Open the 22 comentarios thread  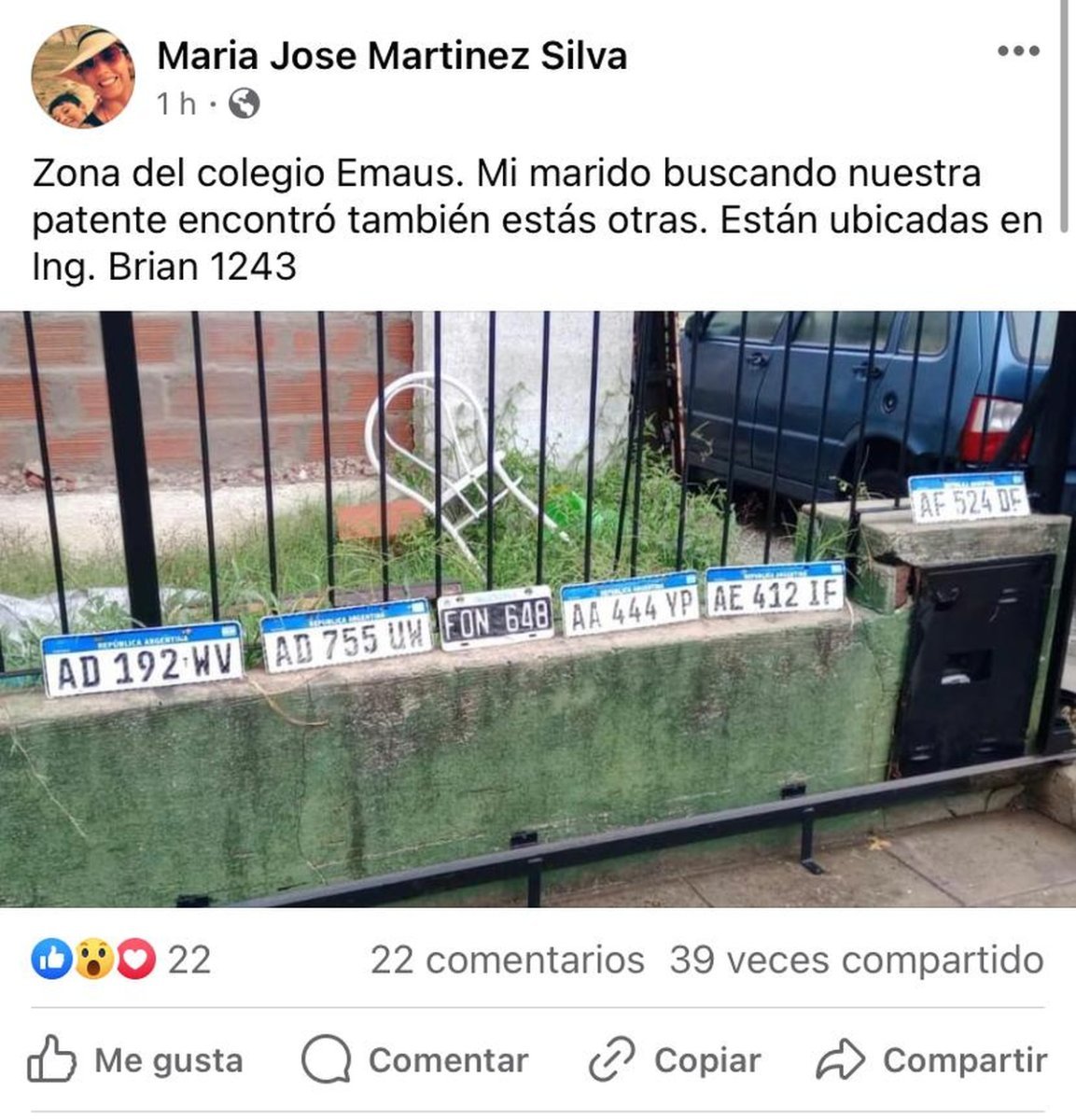[507, 959]
